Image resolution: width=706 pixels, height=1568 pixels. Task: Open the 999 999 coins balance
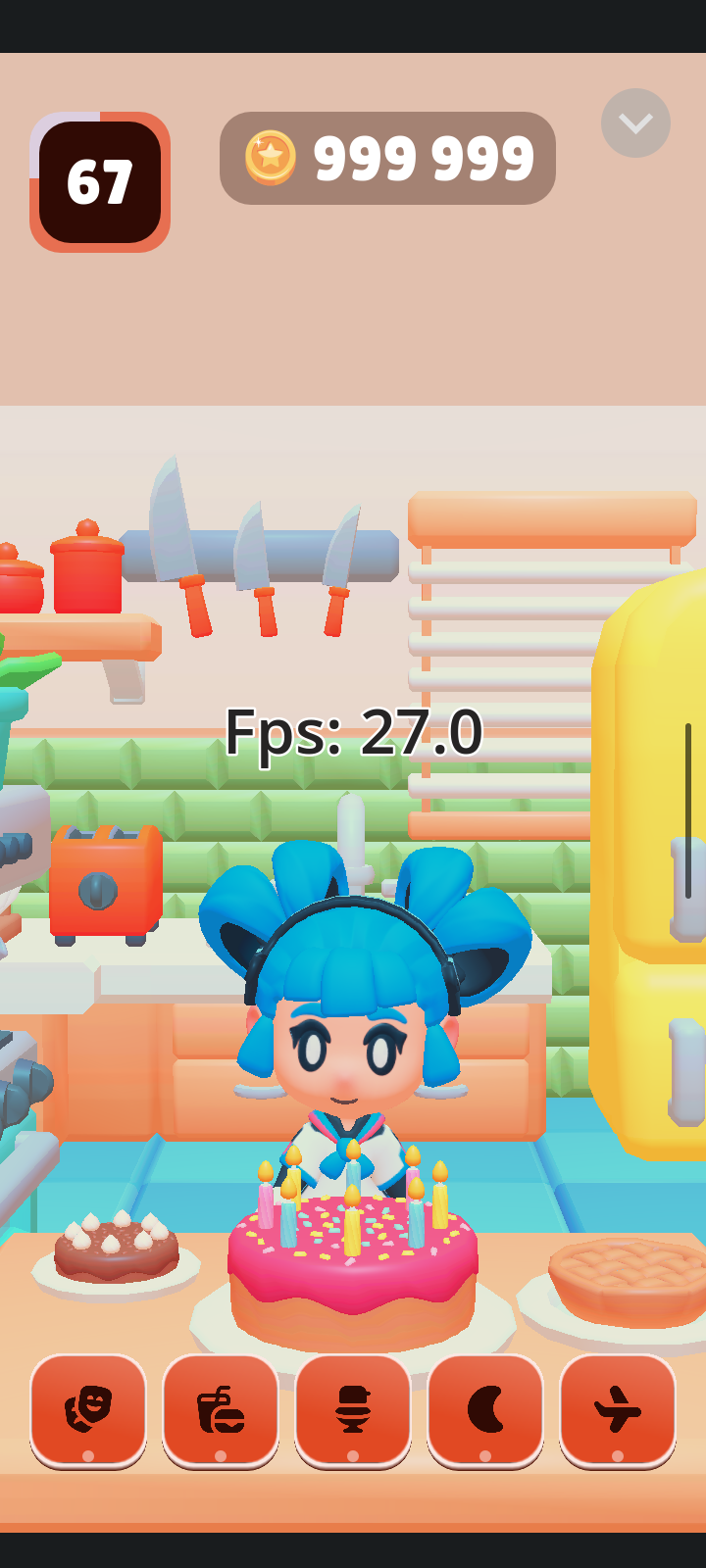coord(387,158)
